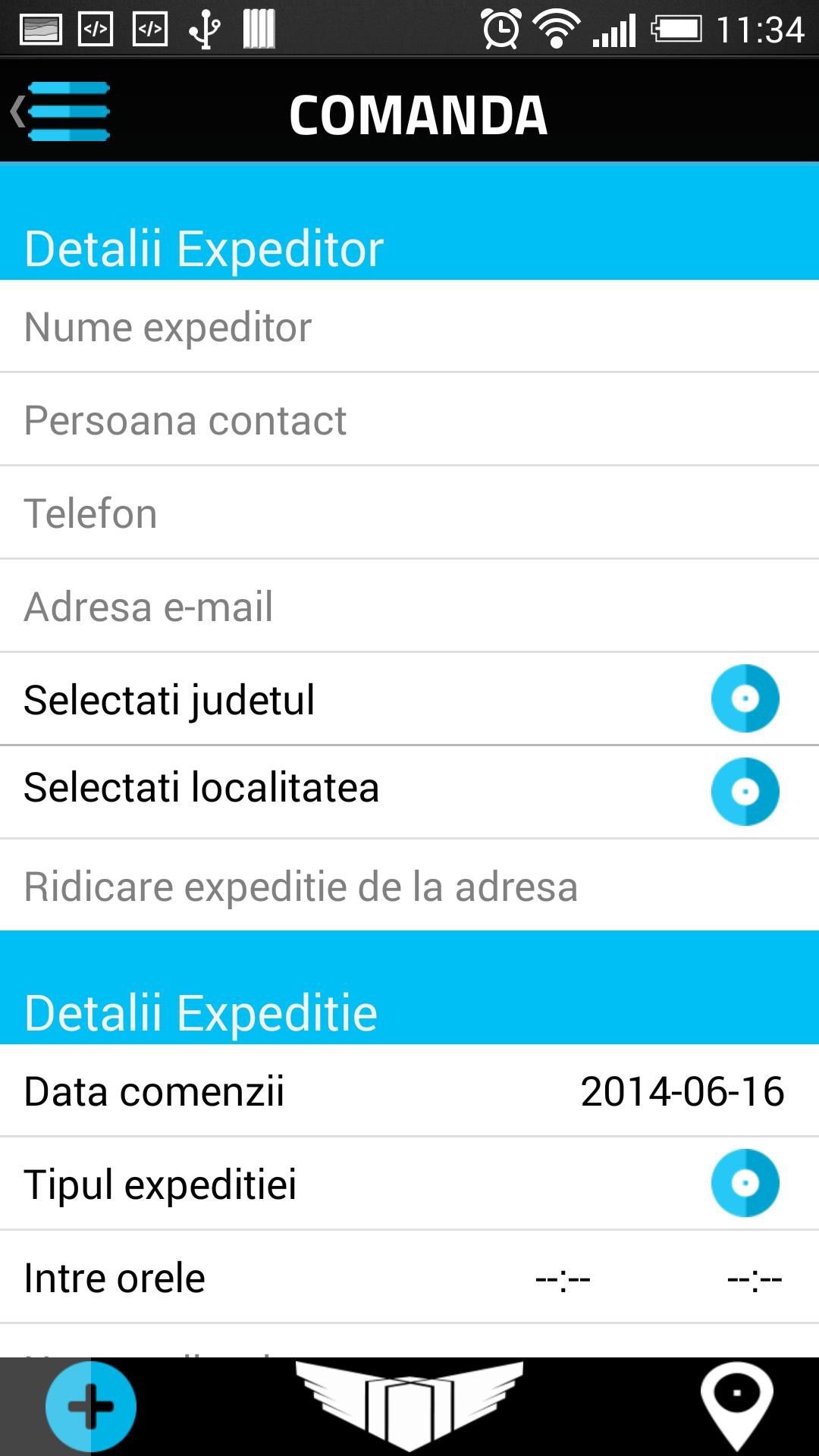
Task: Tap the plus button in bottom bar
Action: coord(91,1407)
